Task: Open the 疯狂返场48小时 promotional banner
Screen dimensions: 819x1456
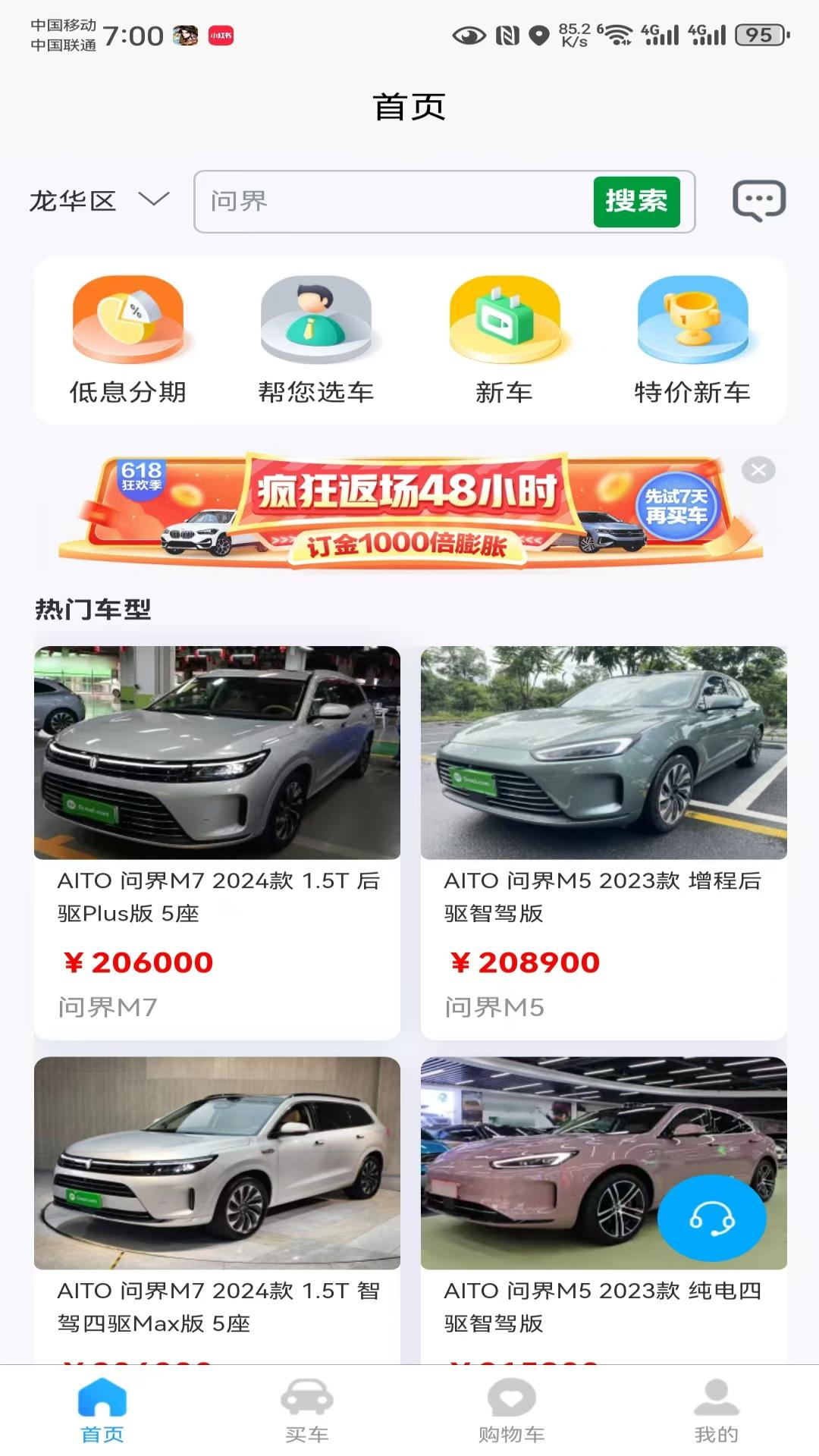Action: click(x=409, y=513)
